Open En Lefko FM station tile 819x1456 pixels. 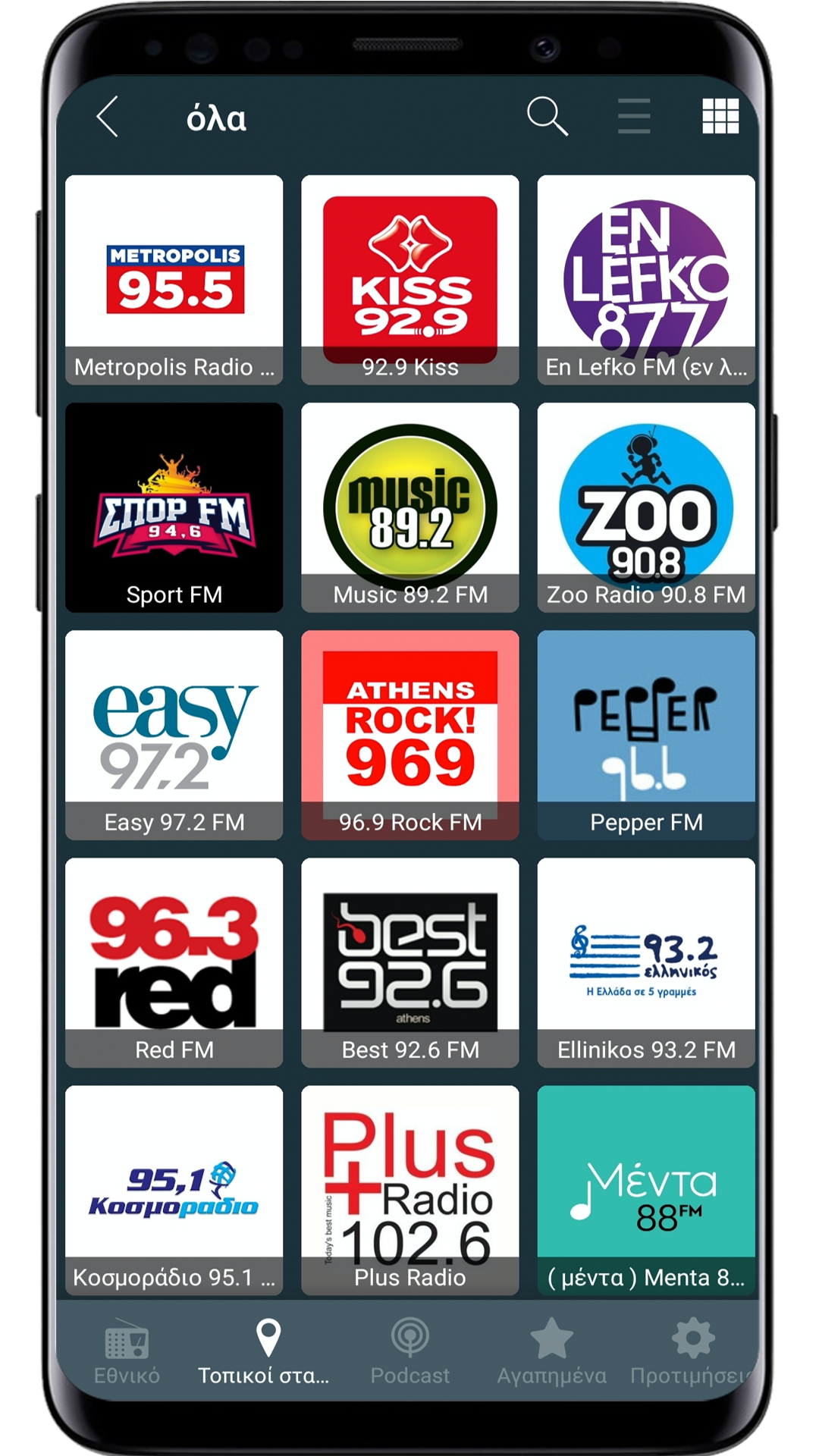click(x=646, y=280)
